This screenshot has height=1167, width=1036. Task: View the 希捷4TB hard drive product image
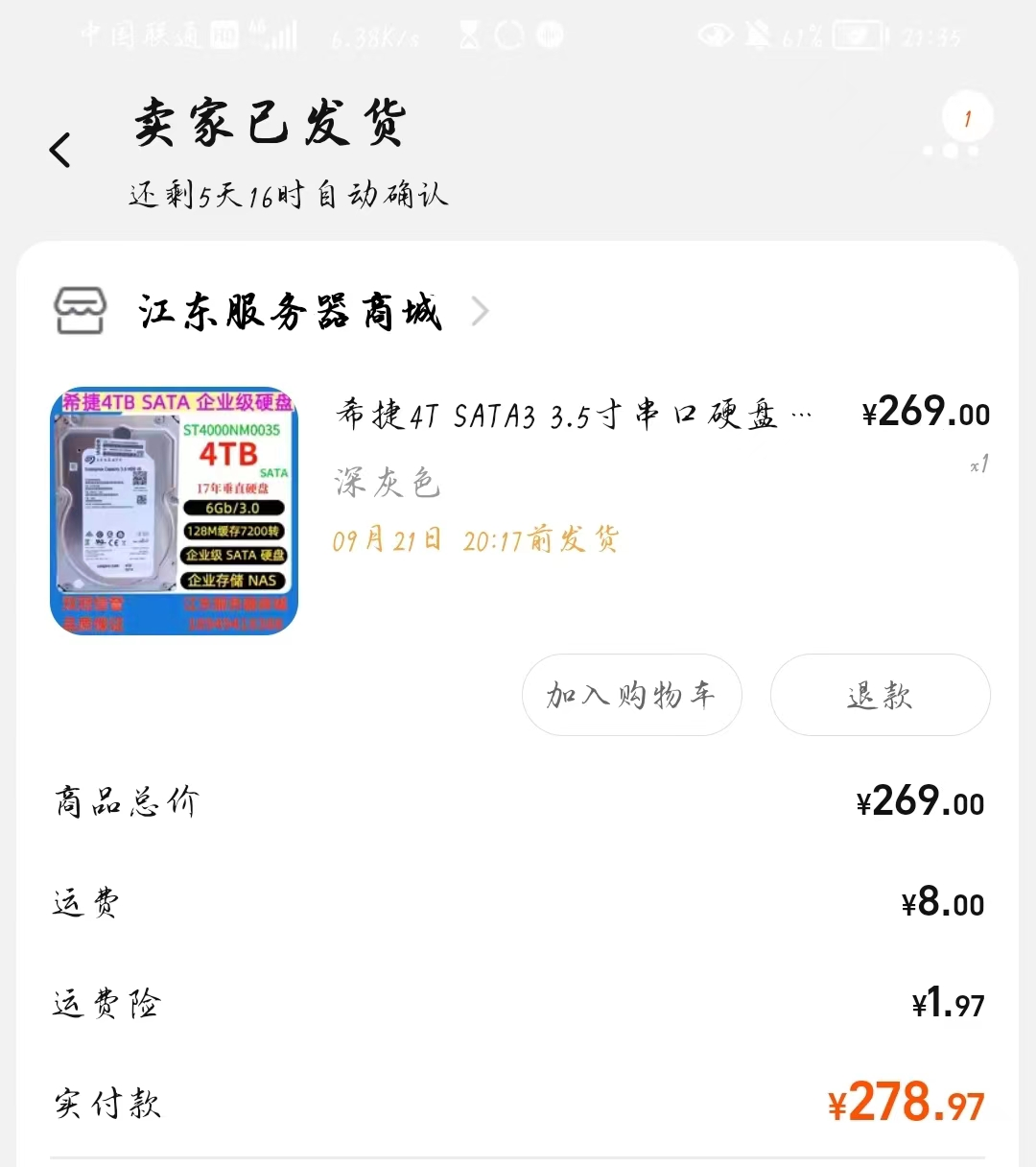coord(174,512)
